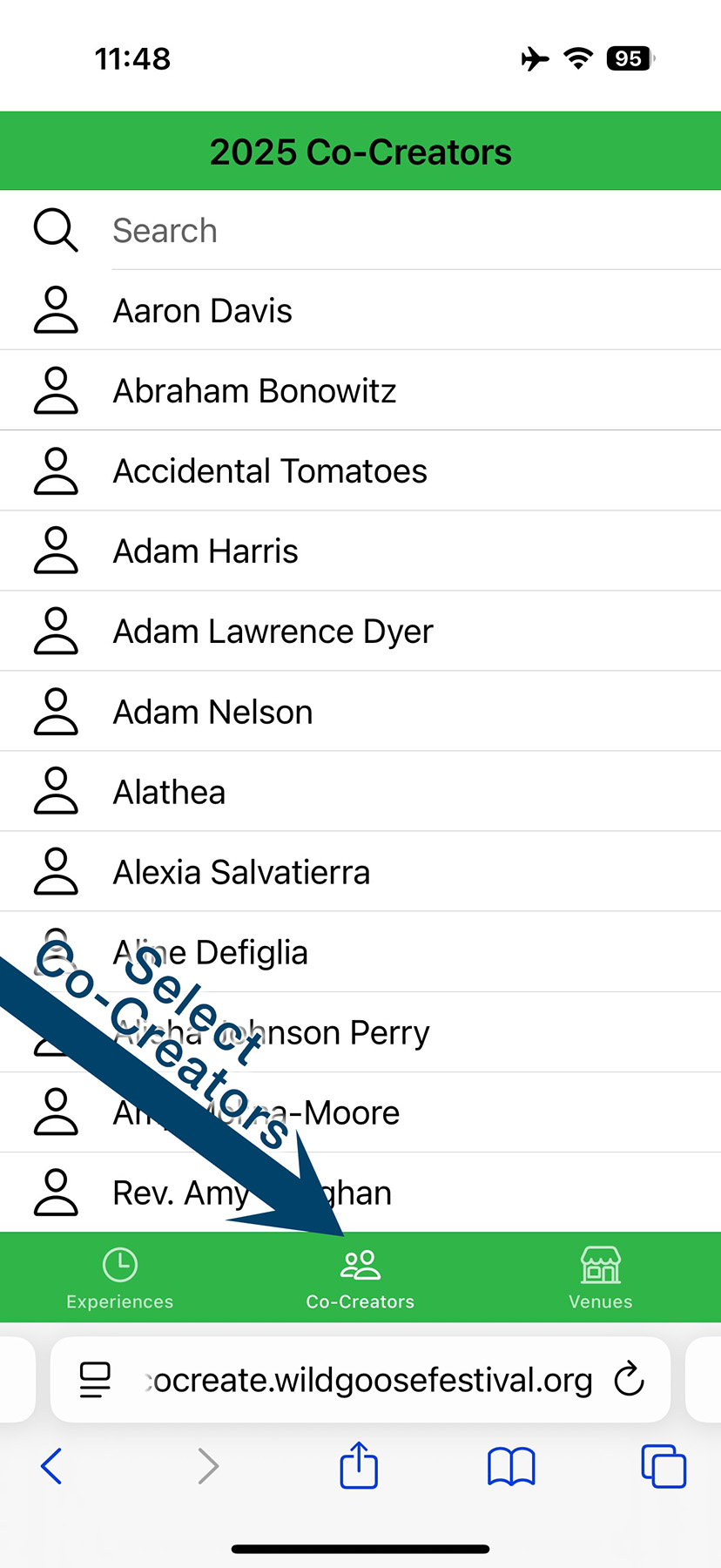Switch to the Experiences tab

point(120,1278)
